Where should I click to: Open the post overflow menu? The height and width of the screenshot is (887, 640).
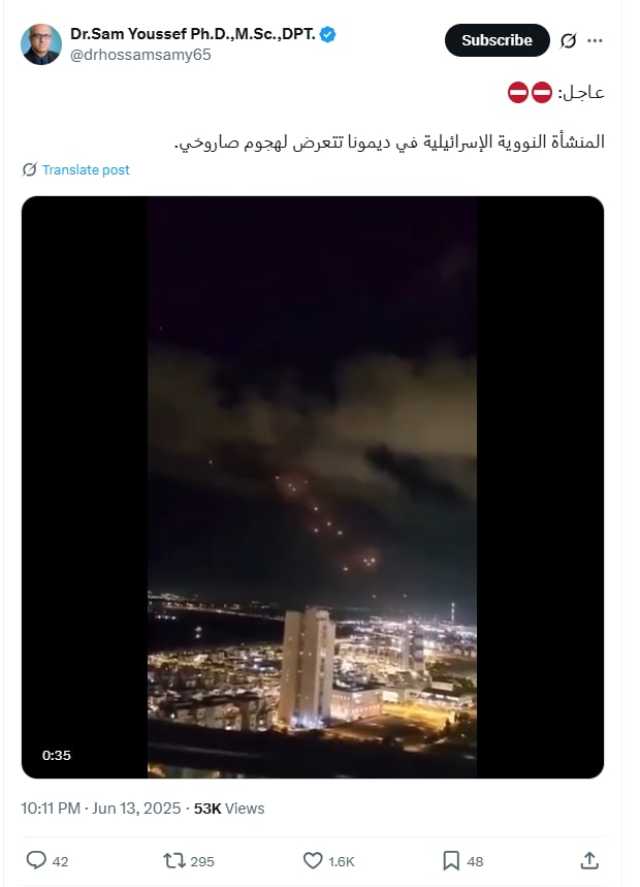pyautogui.click(x=596, y=41)
